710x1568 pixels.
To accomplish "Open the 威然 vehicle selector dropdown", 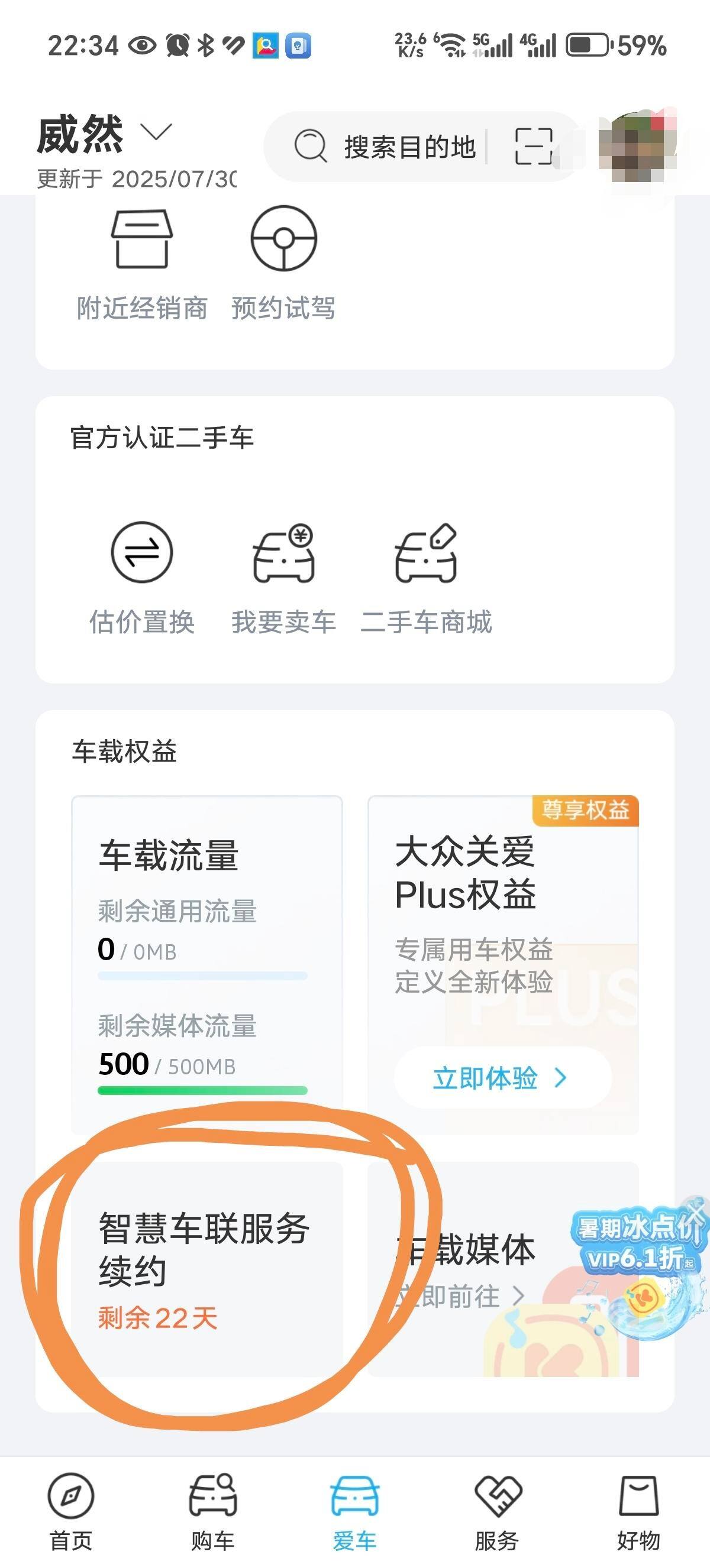I will (156, 131).
